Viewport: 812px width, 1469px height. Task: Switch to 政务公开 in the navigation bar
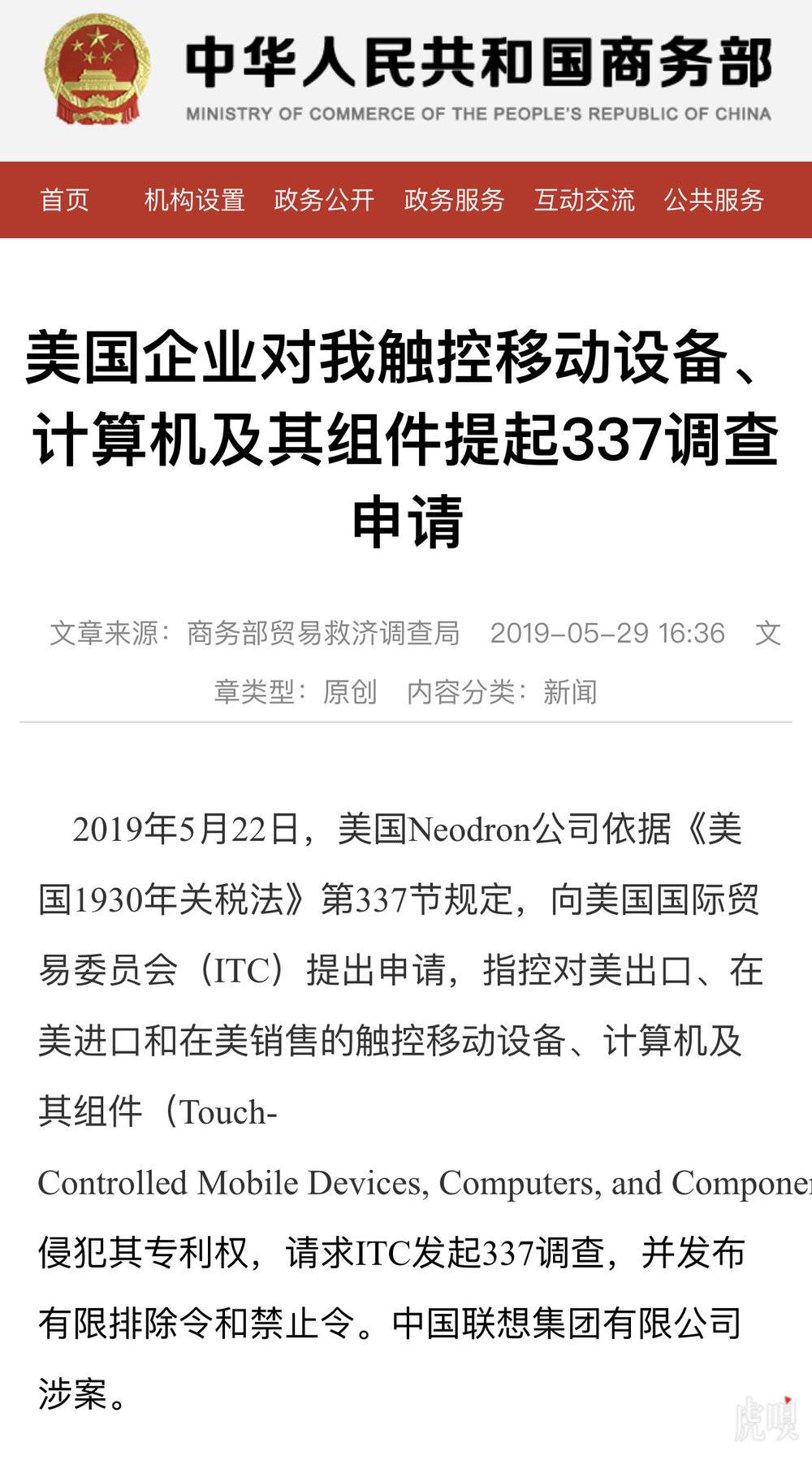click(x=325, y=200)
